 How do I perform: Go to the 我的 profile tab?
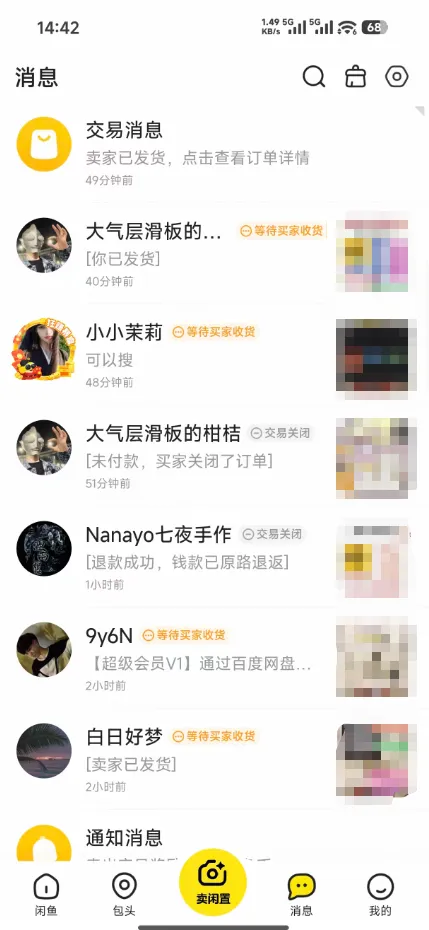pyautogui.click(x=380, y=894)
